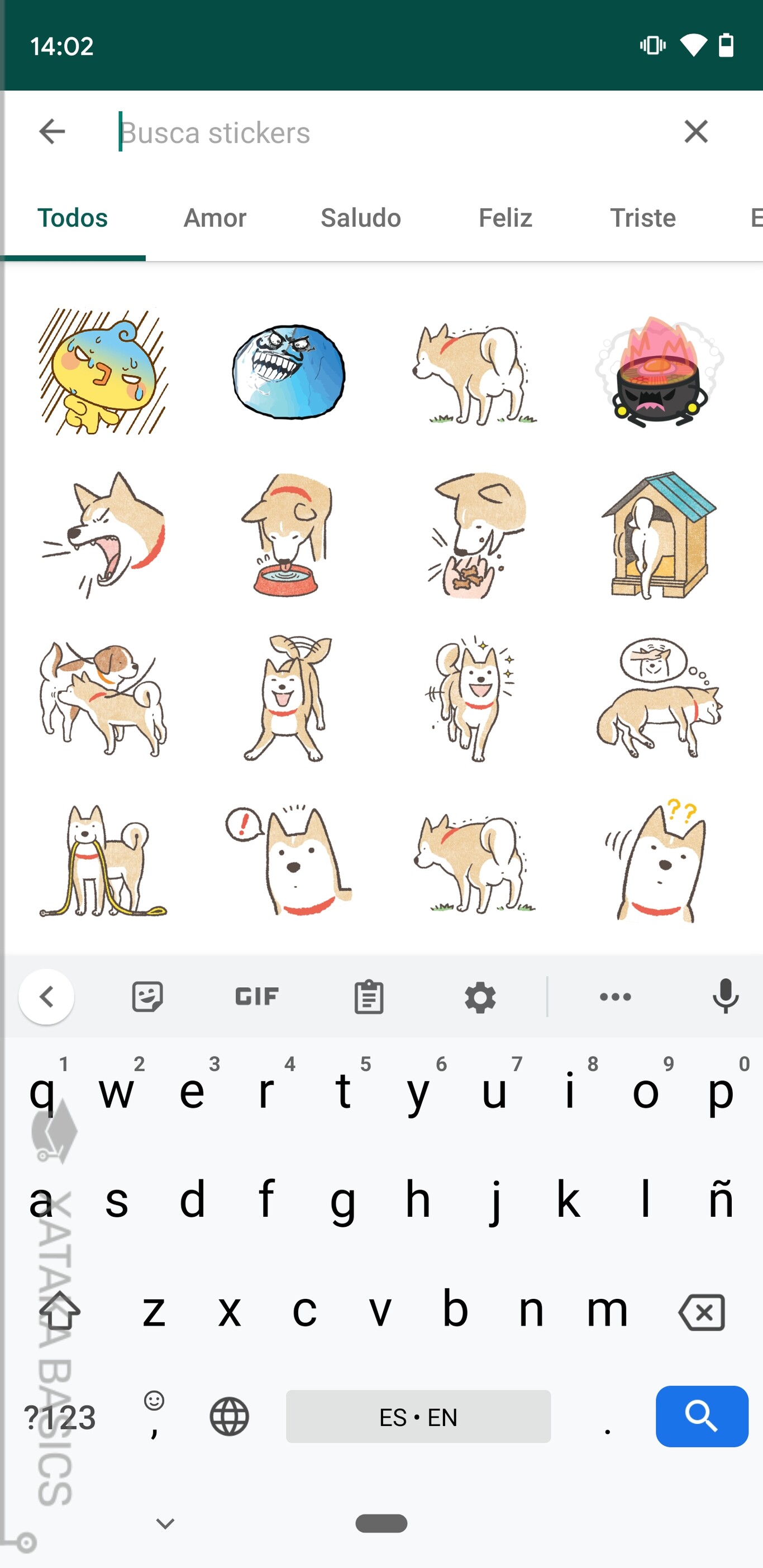763x1568 pixels.
Task: Clear the sticker search with the X
Action: pos(695,131)
